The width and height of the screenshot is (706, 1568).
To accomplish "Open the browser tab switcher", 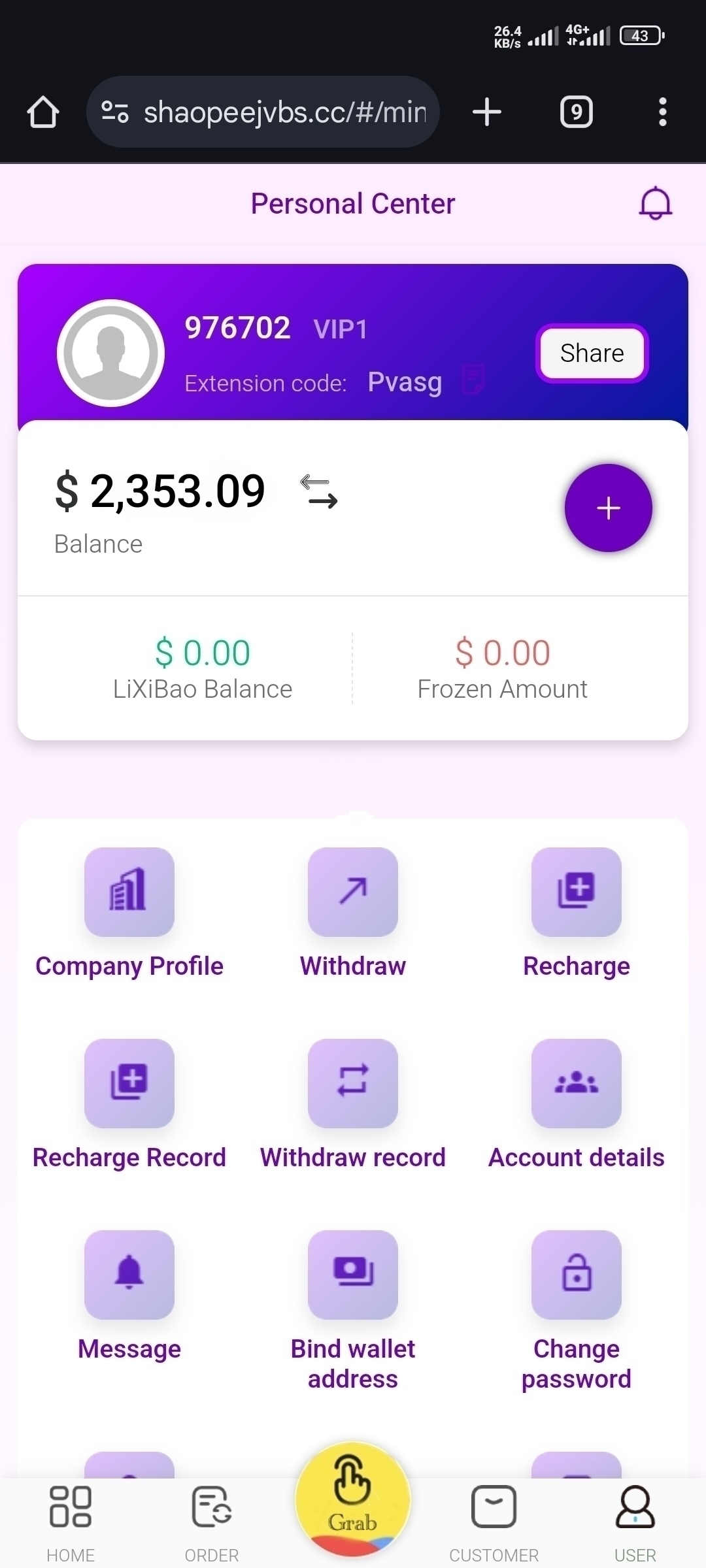I will click(576, 112).
